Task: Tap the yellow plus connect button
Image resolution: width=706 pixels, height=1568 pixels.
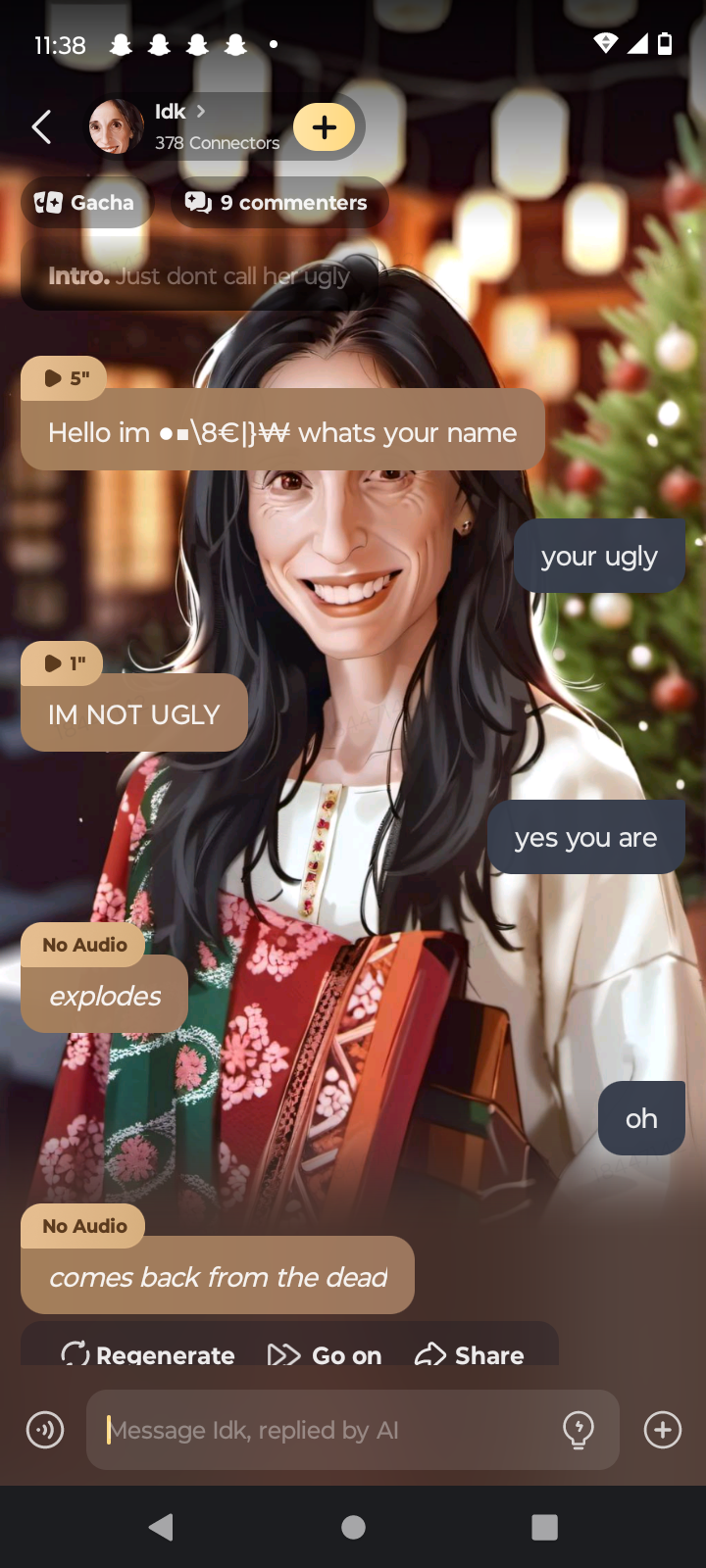Action: click(325, 126)
